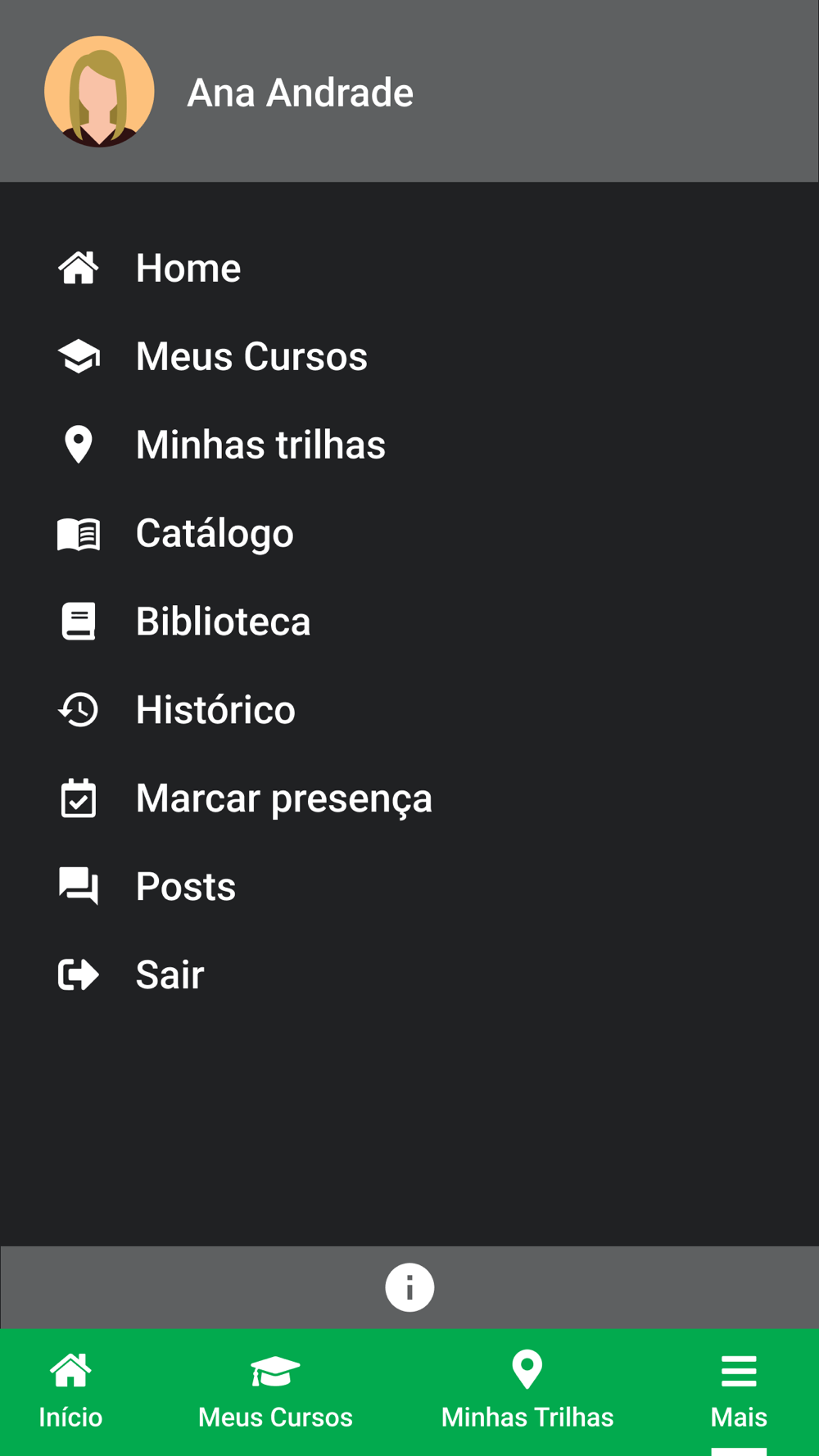Select Marcar presença
The width and height of the screenshot is (819, 1456).
[283, 798]
